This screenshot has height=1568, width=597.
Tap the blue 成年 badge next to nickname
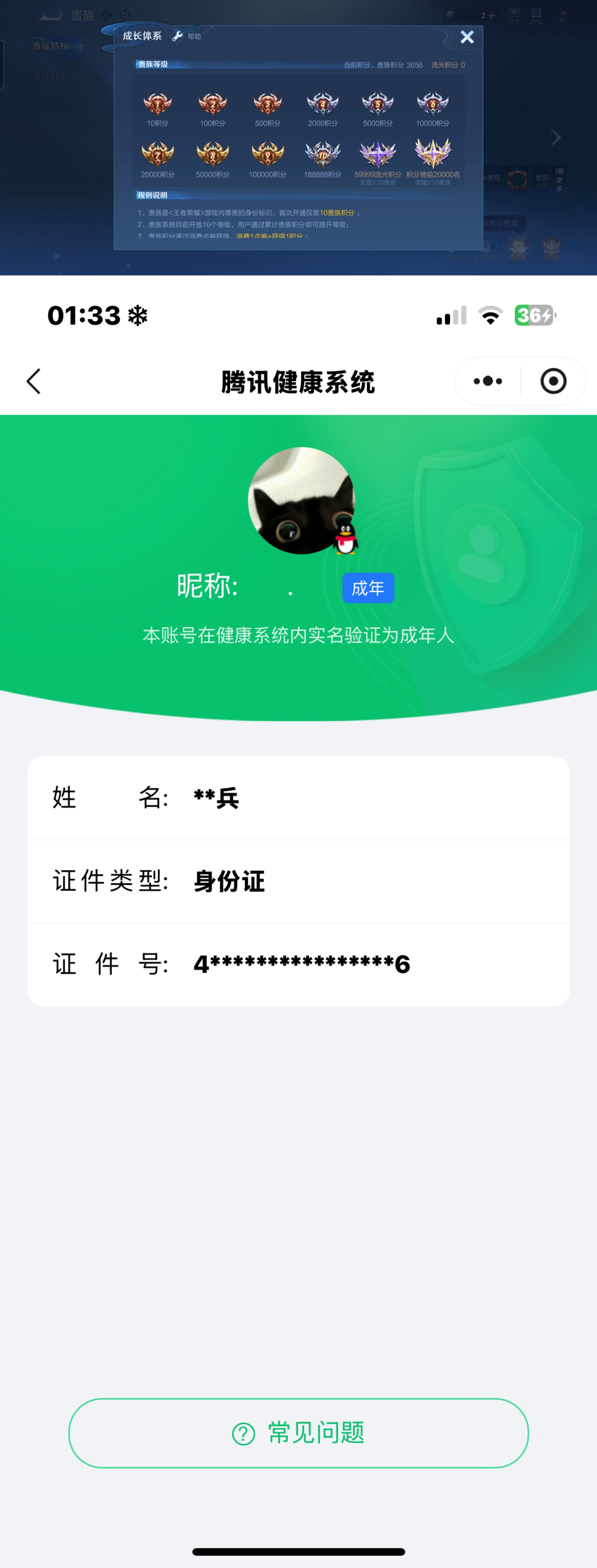368,587
